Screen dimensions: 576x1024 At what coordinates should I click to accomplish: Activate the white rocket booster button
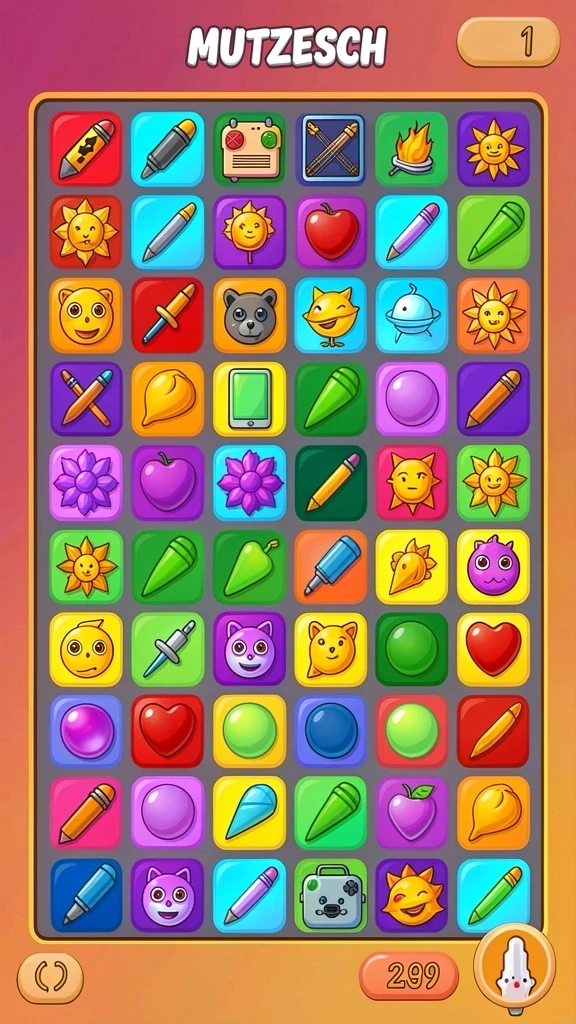click(515, 968)
